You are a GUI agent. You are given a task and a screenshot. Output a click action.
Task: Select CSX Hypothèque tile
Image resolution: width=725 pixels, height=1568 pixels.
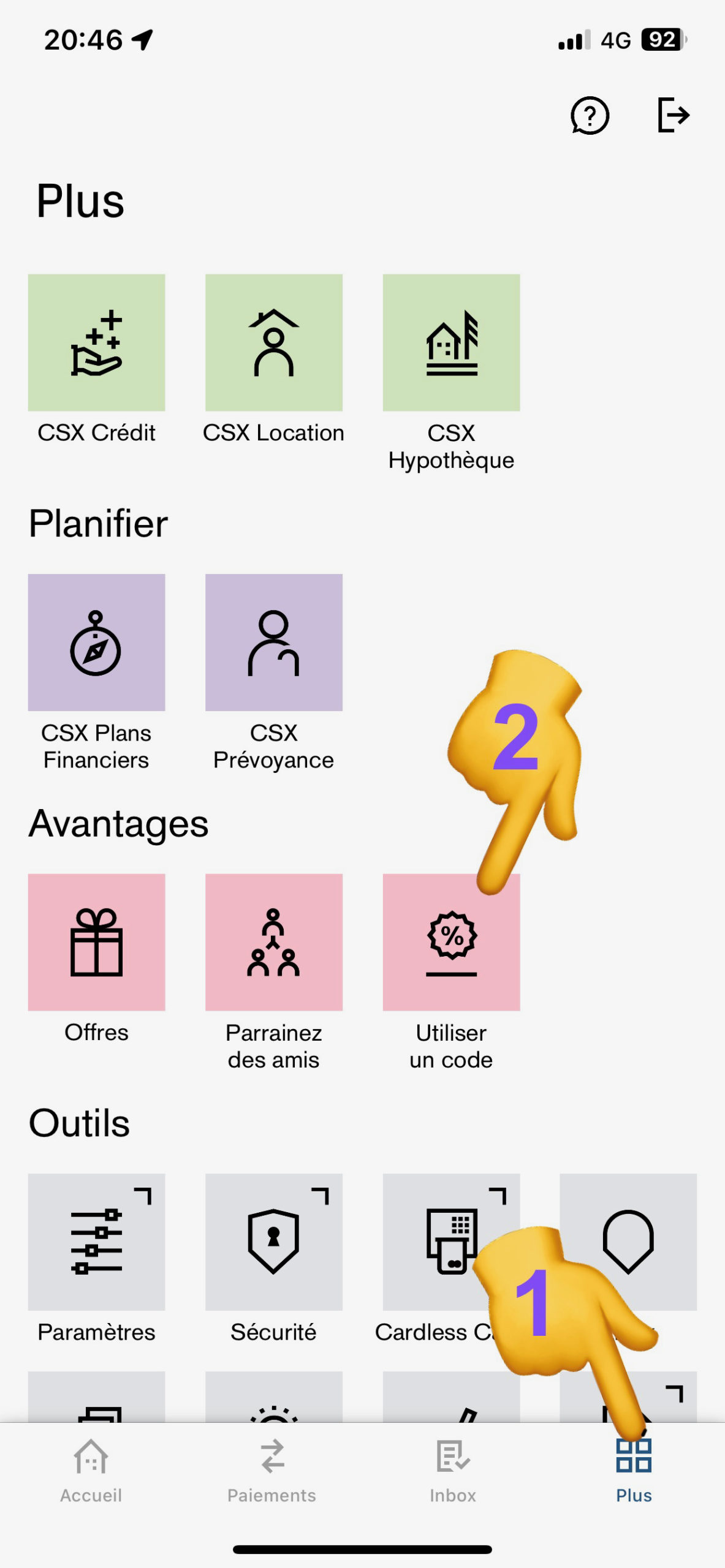(451, 343)
